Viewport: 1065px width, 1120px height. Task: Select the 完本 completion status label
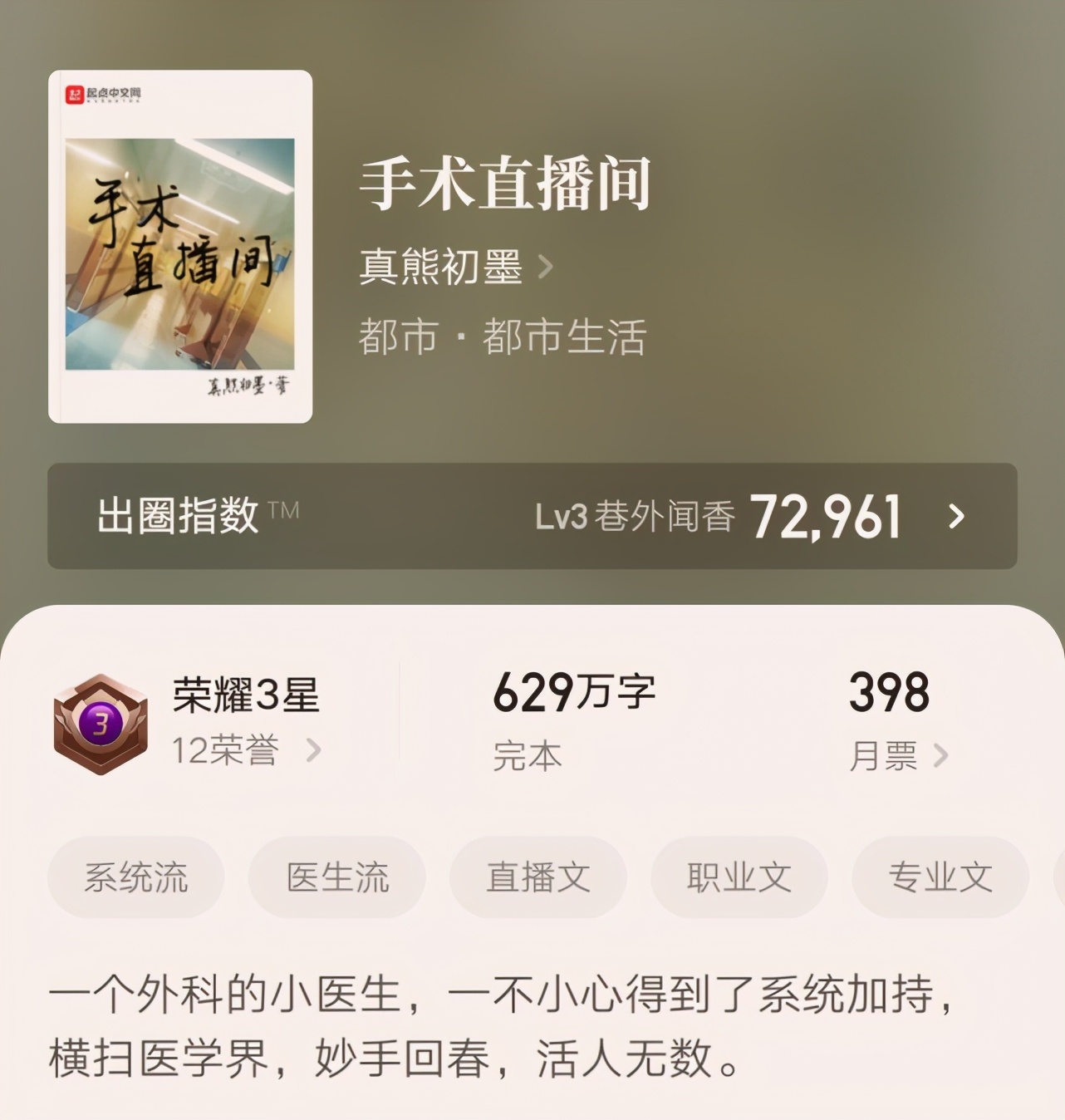pyautogui.click(x=527, y=754)
